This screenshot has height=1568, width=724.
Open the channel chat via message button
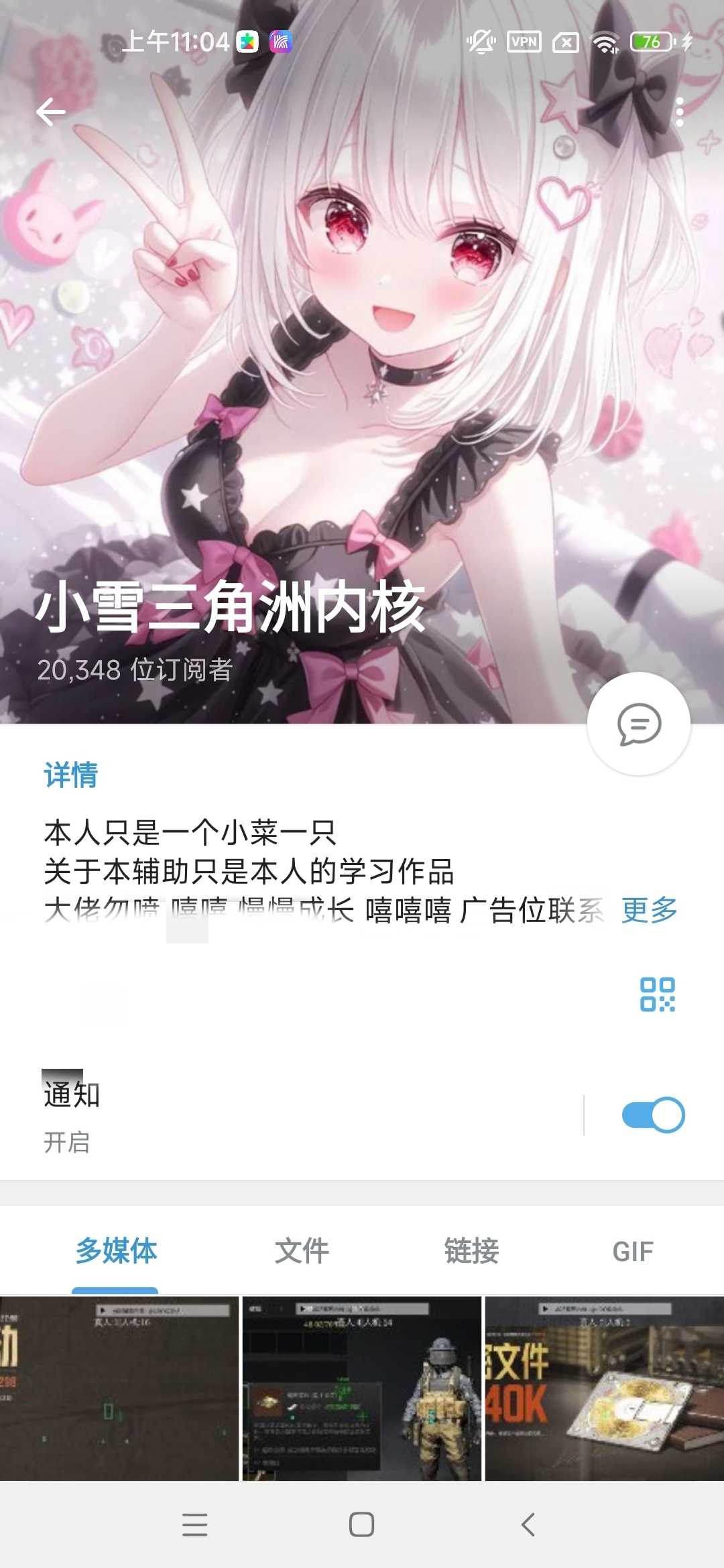coord(639,724)
